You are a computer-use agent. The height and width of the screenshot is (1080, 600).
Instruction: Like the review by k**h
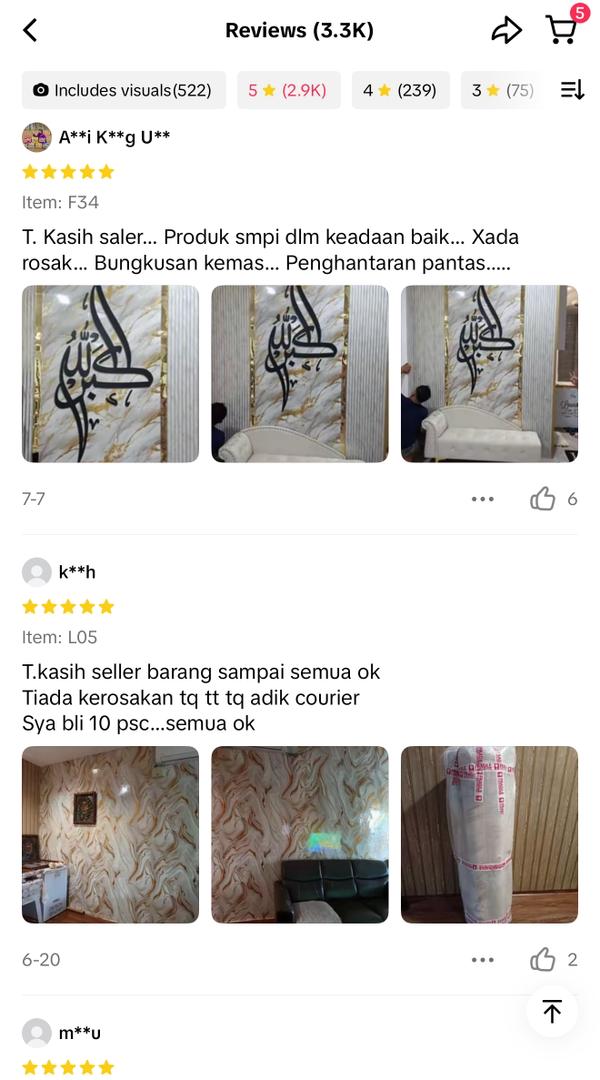tap(543, 960)
